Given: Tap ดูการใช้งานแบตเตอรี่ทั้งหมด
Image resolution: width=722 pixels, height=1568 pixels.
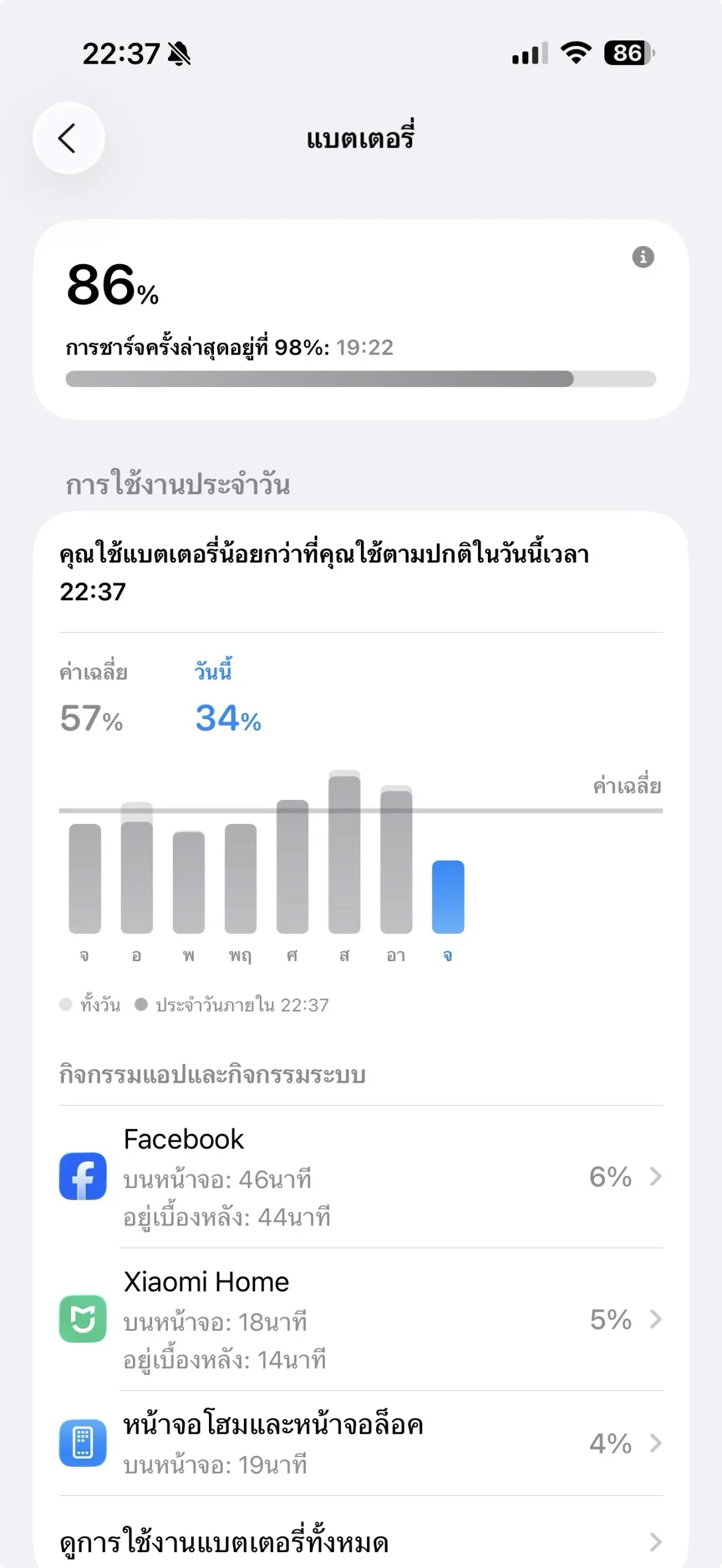Looking at the screenshot, I should pyautogui.click(x=360, y=1542).
